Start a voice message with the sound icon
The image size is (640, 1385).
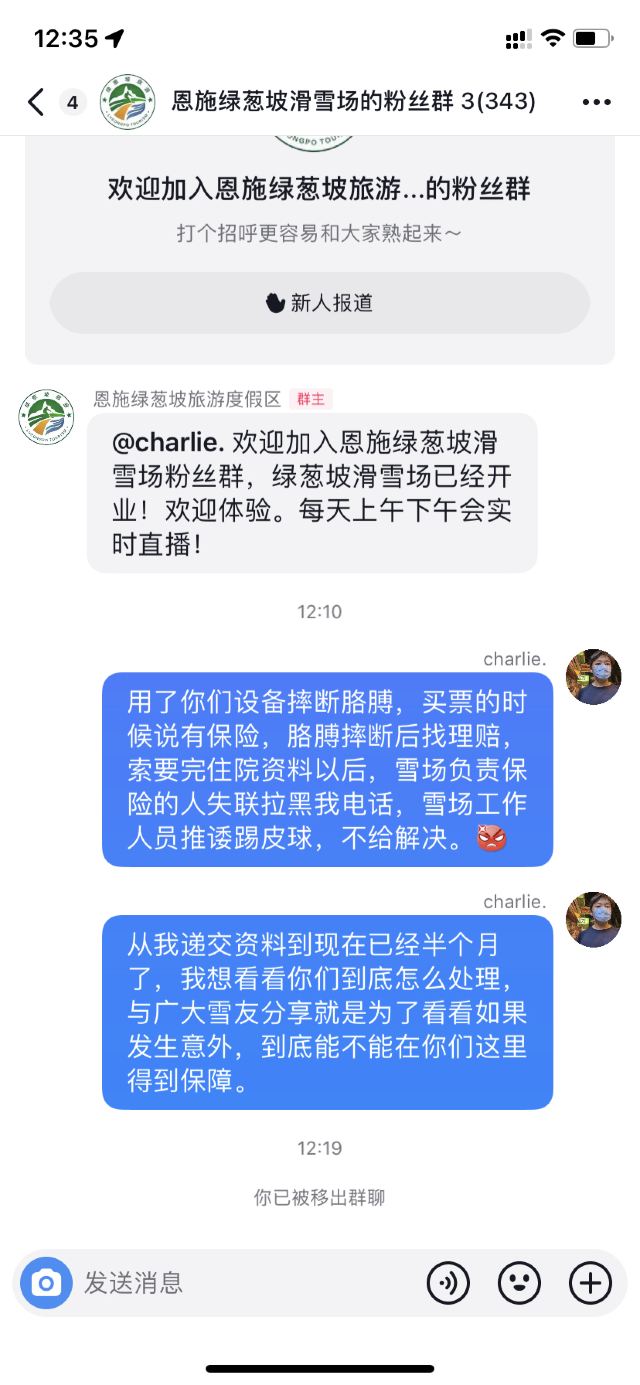click(x=448, y=1283)
